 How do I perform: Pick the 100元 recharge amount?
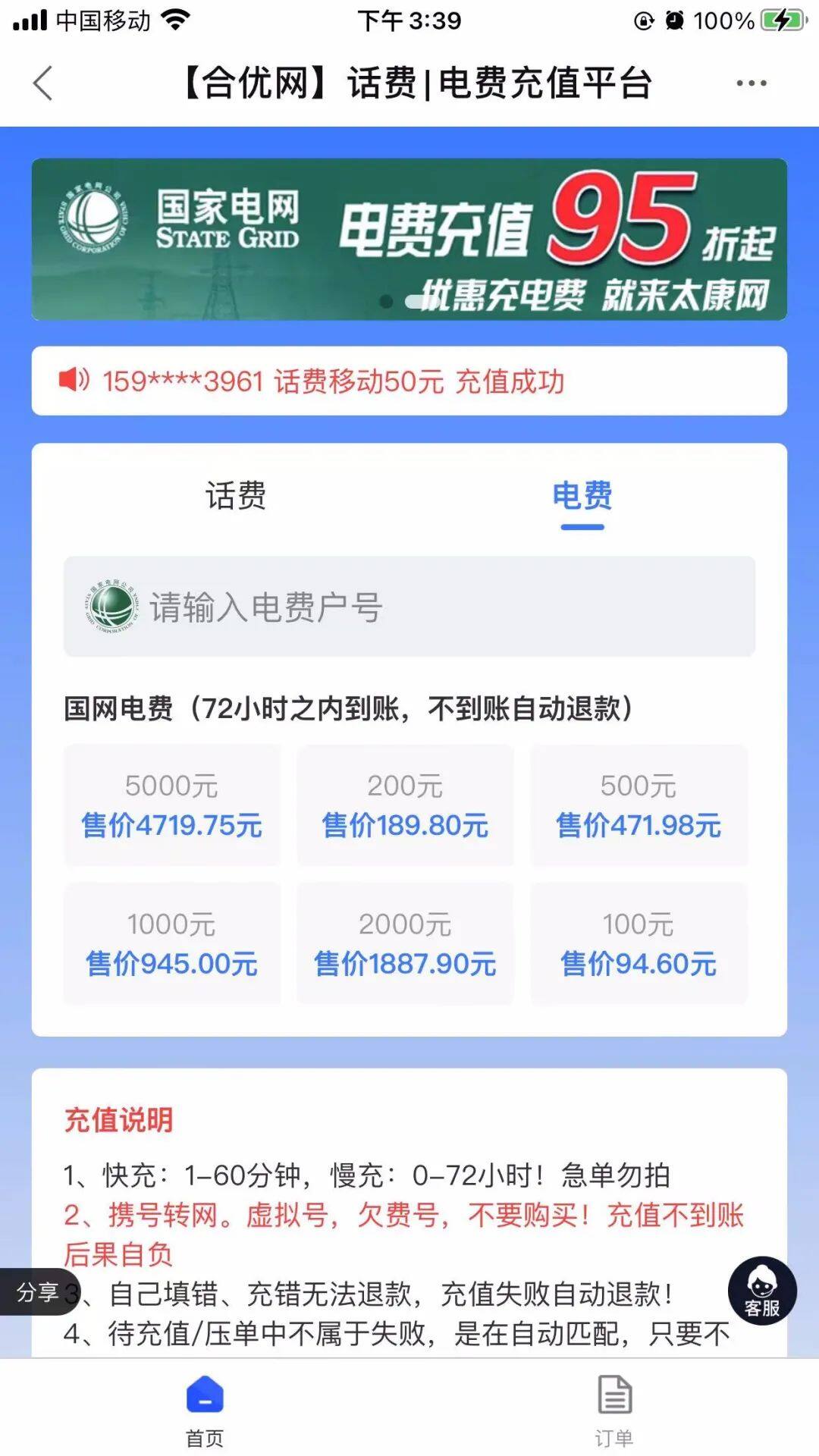coord(639,944)
